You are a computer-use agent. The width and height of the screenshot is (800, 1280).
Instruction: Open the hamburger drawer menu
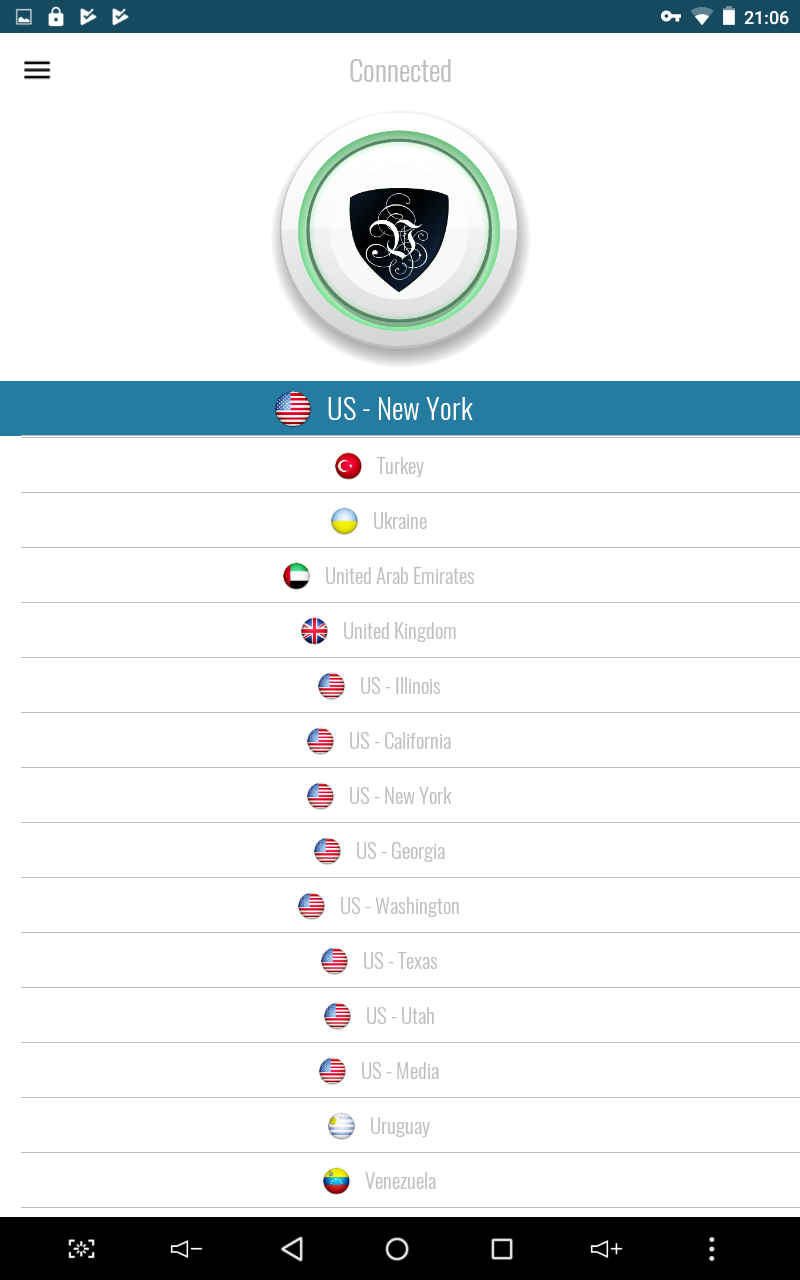pyautogui.click(x=37, y=70)
